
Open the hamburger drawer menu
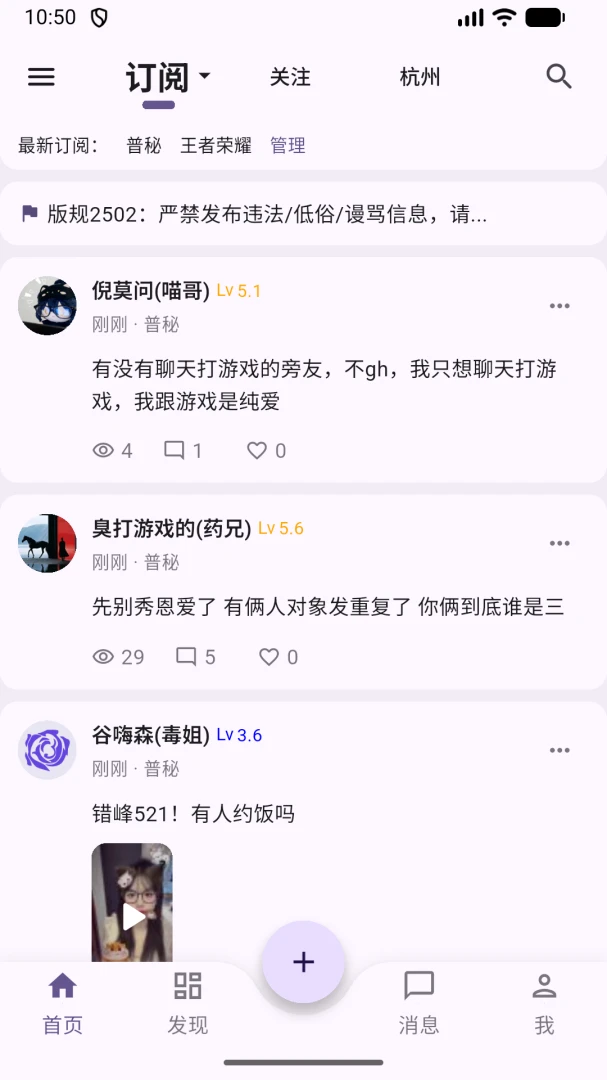coord(41,76)
